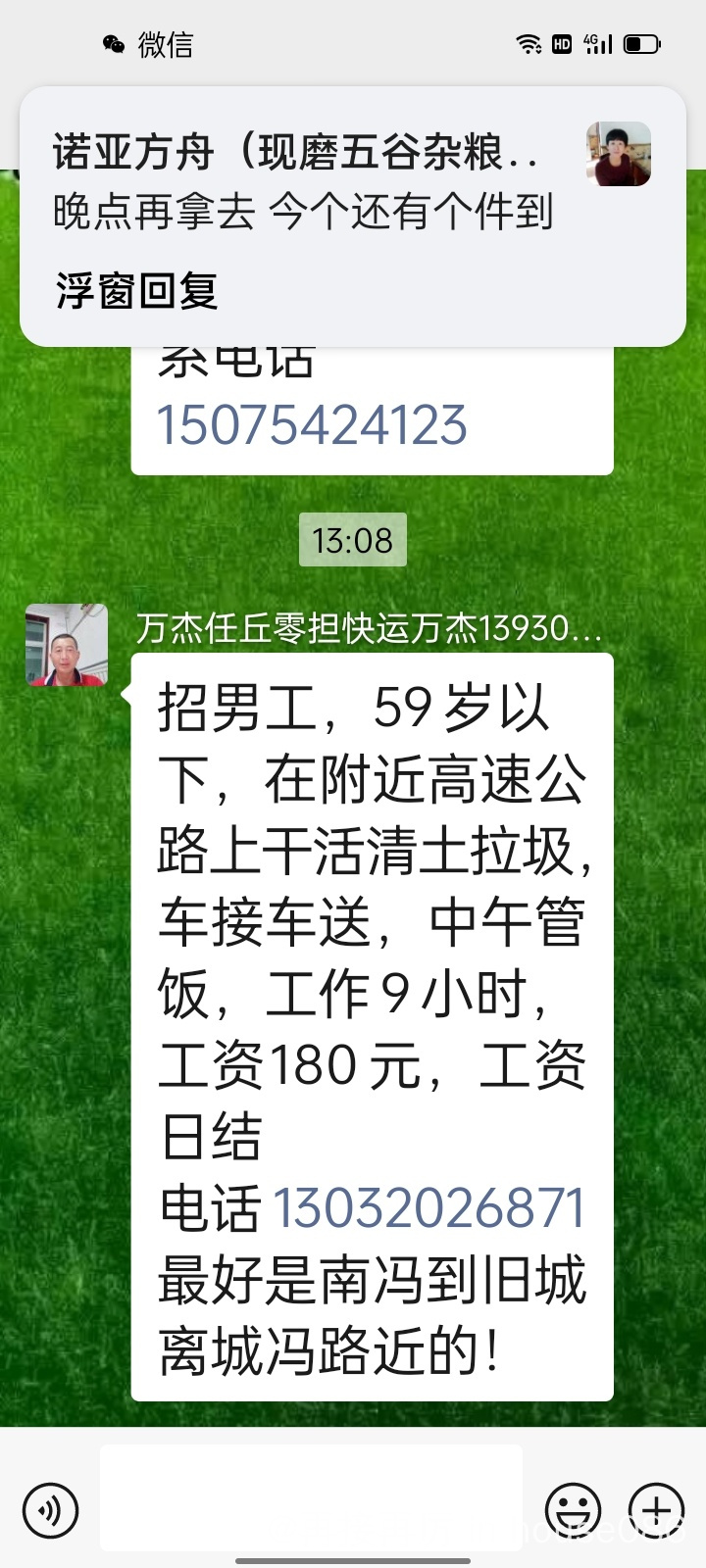Switch to voice message input

point(50,1510)
